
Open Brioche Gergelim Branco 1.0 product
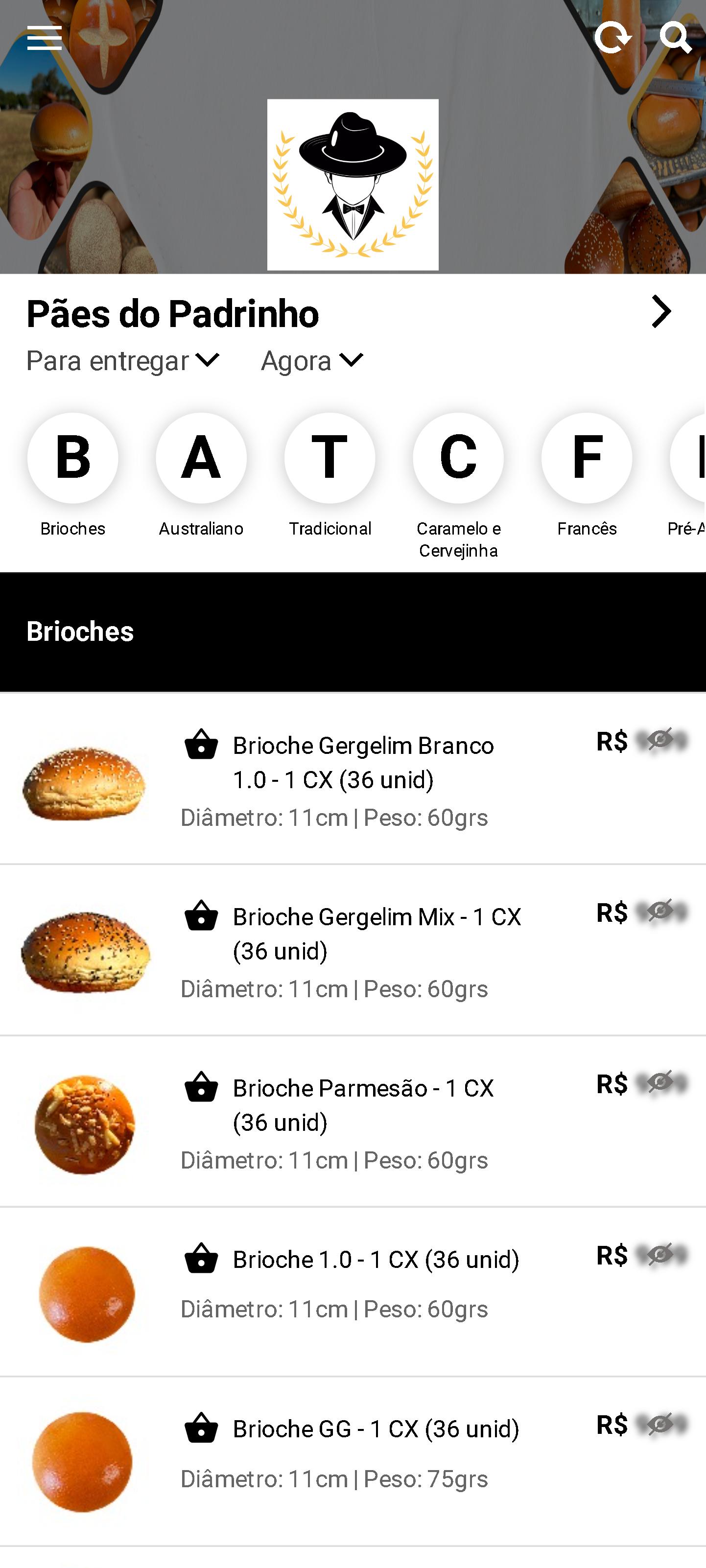click(353, 779)
